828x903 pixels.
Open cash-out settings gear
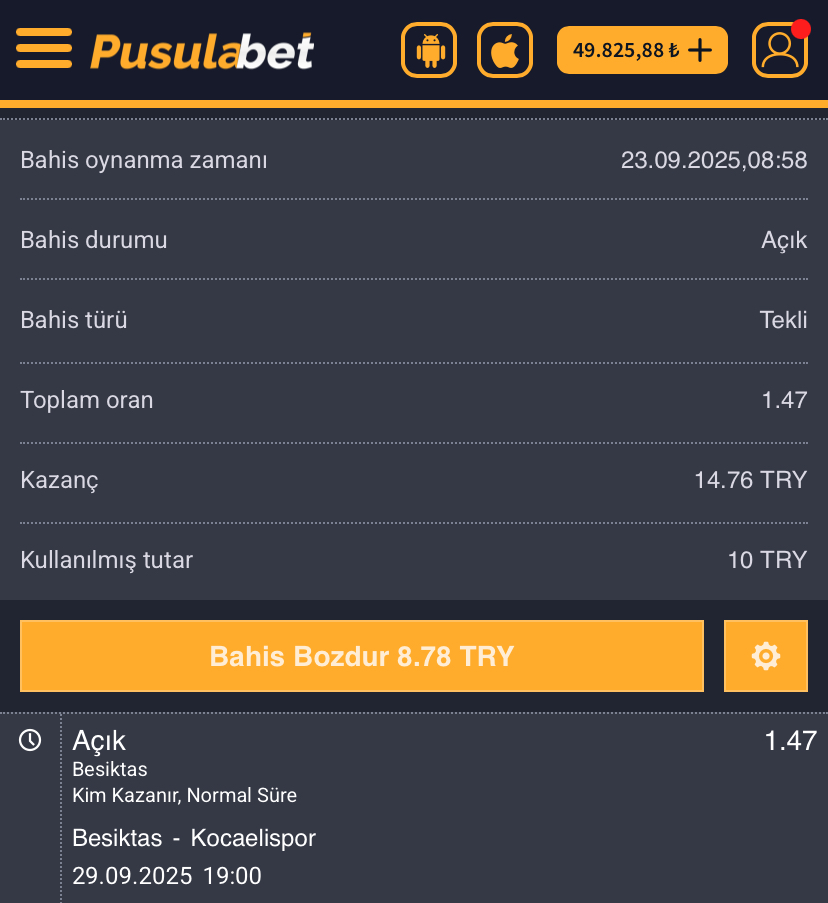[x=765, y=656]
